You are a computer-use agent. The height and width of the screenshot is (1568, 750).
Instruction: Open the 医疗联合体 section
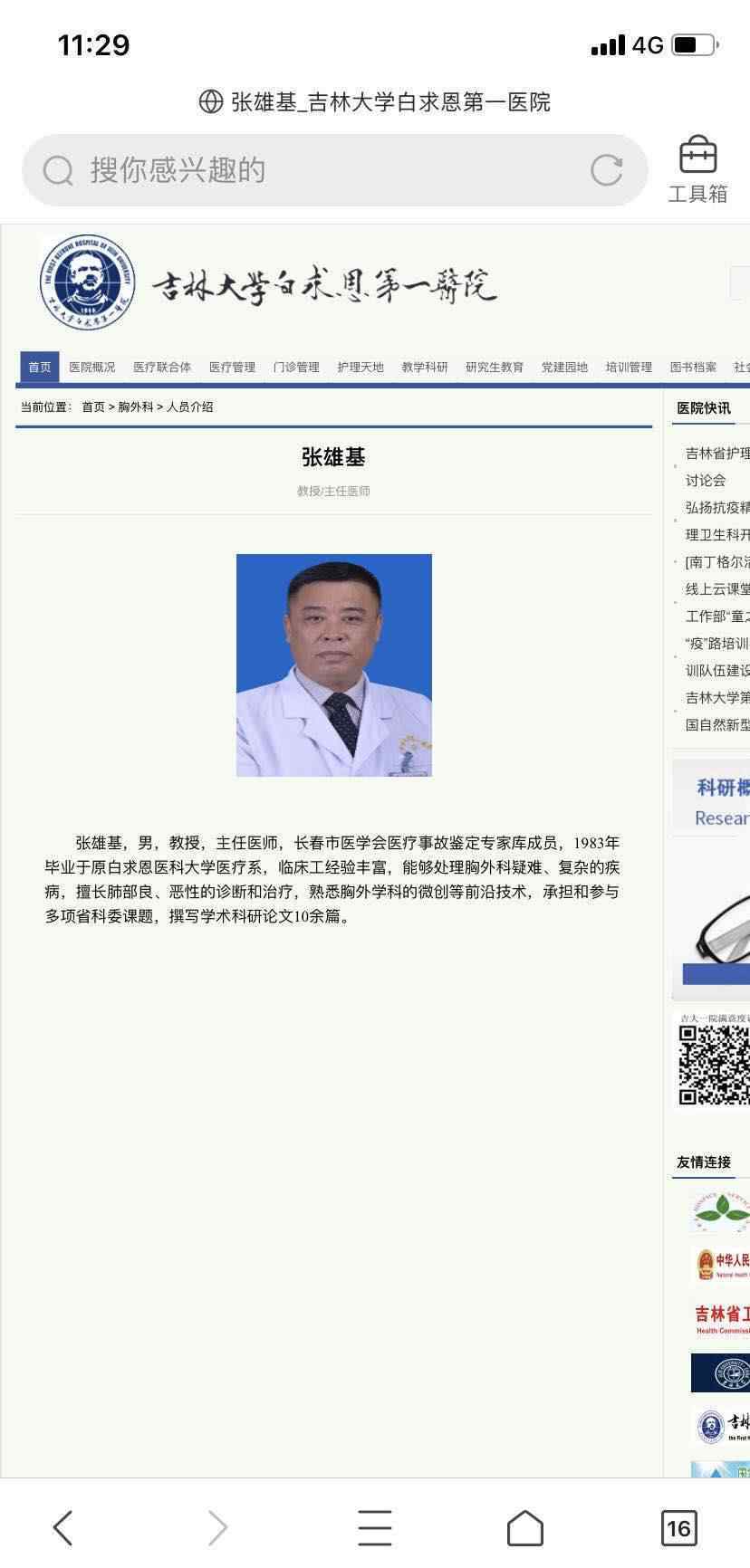[162, 367]
